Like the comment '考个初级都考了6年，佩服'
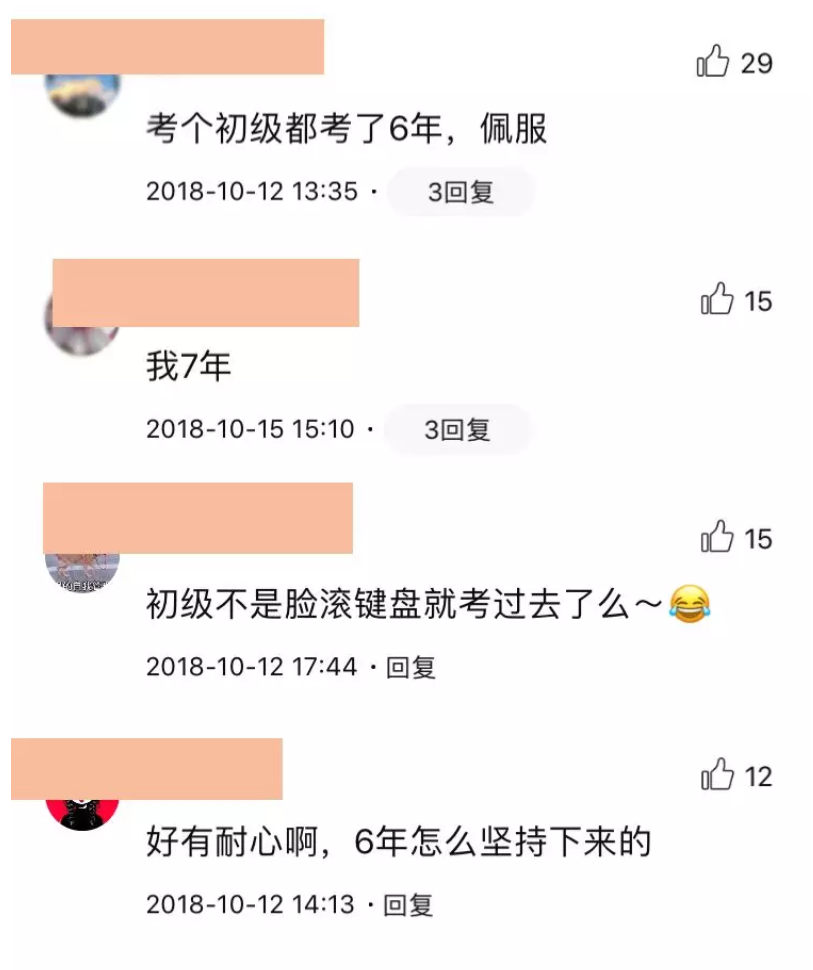This screenshot has height=970, width=813. (714, 63)
